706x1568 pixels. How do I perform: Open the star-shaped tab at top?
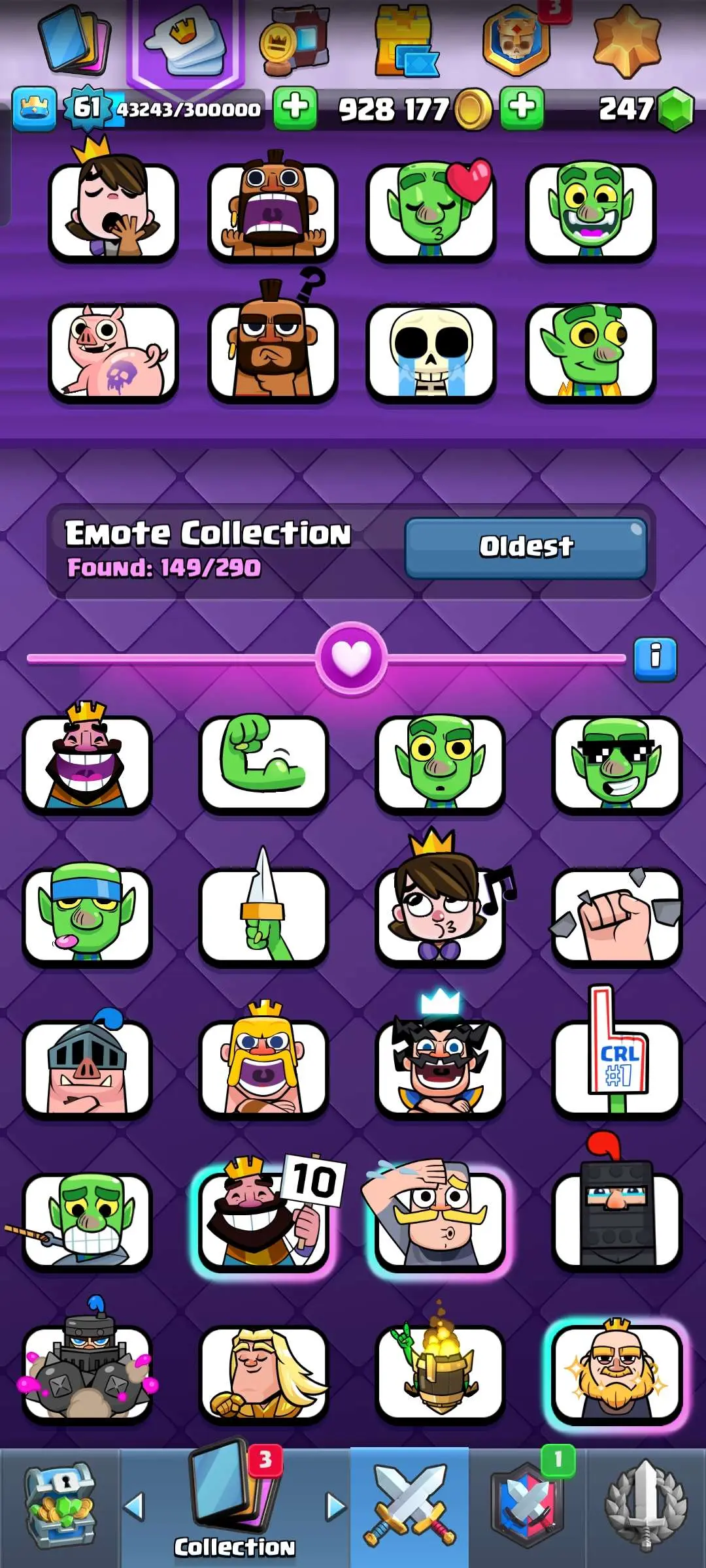pos(626,41)
